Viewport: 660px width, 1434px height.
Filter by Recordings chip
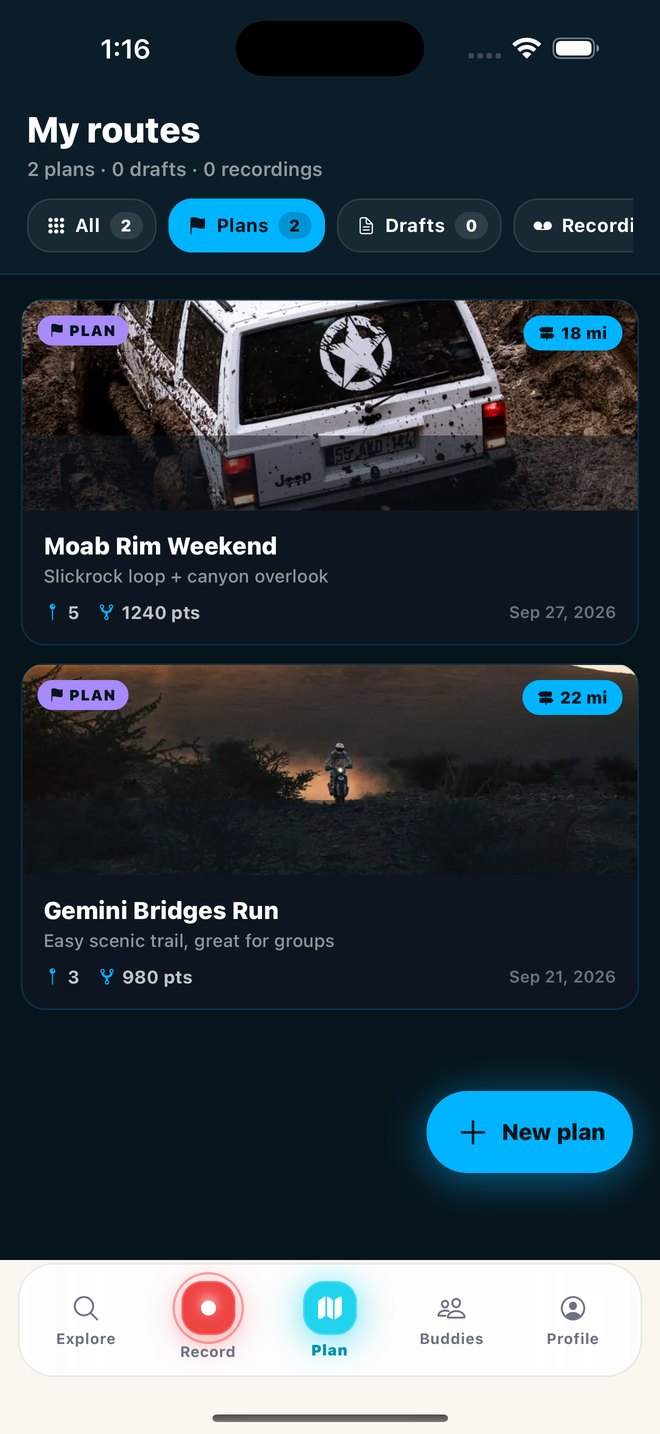pyautogui.click(x=573, y=225)
